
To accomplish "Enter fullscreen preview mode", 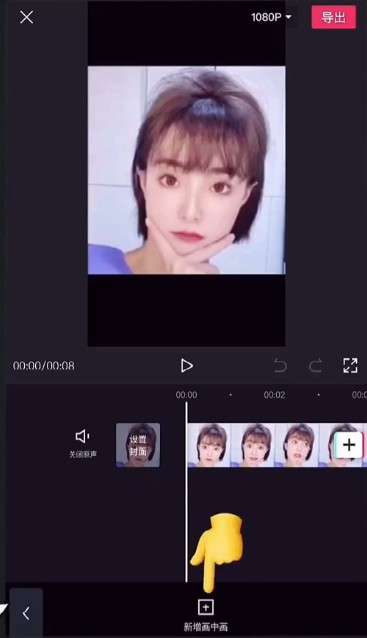I will (350, 365).
